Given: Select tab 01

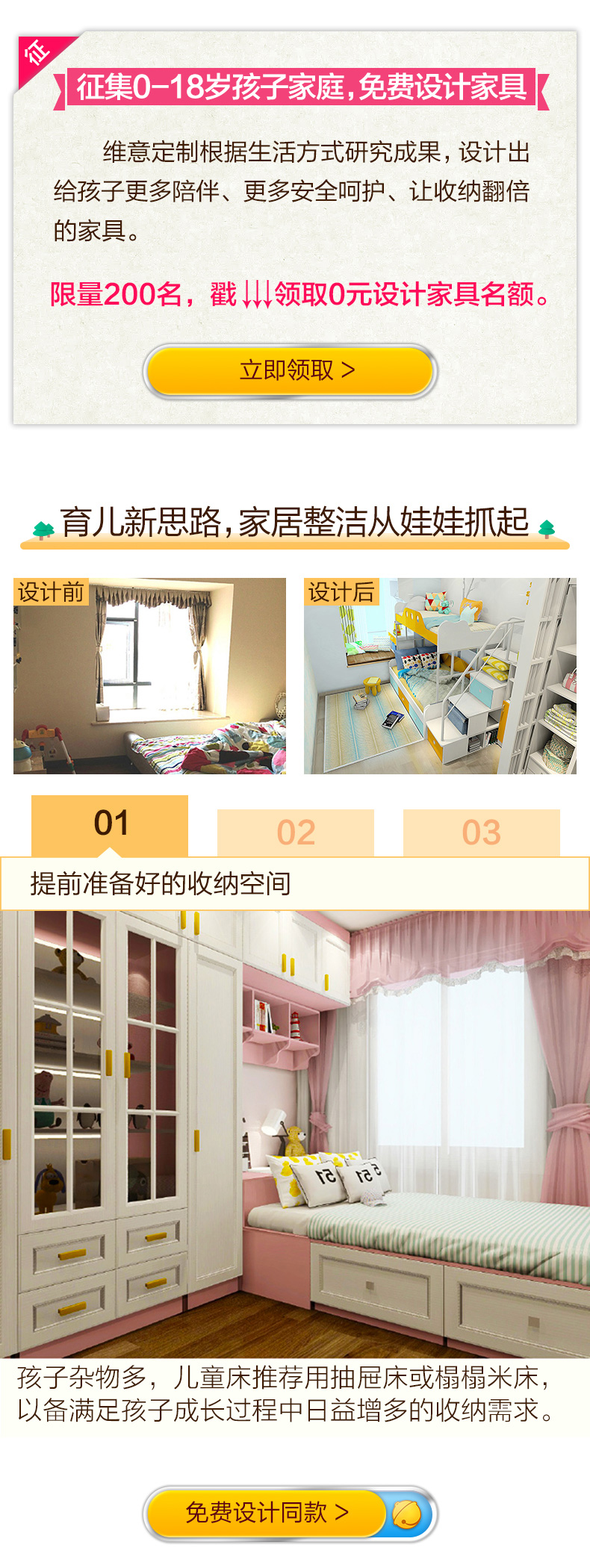Looking at the screenshot, I should pos(110,825).
